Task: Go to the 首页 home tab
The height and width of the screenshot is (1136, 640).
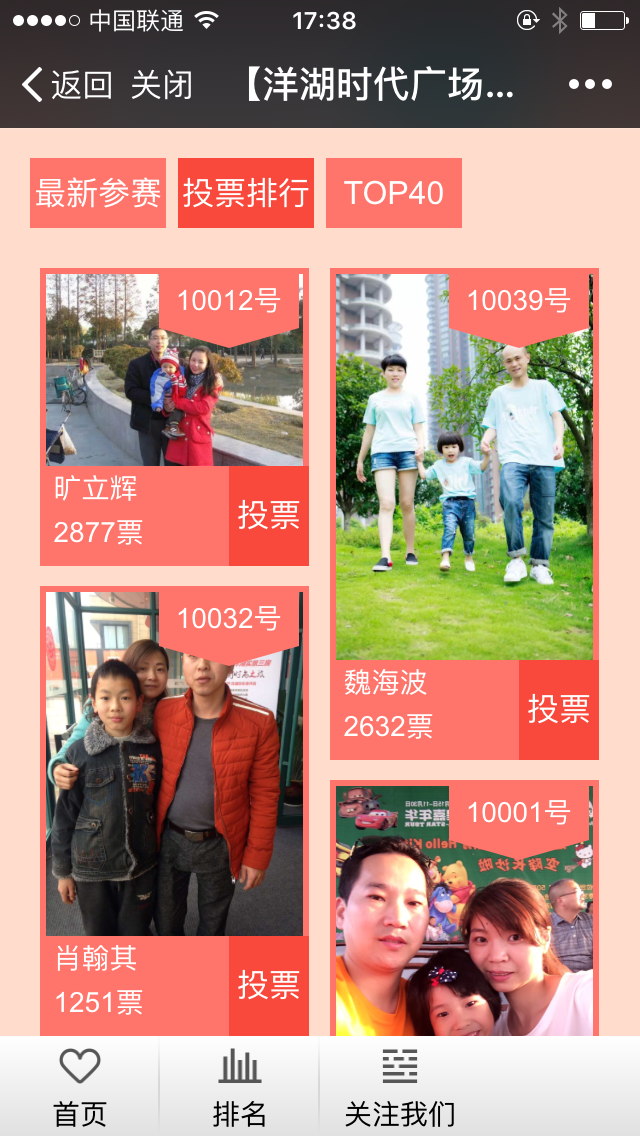Action: point(80,1087)
